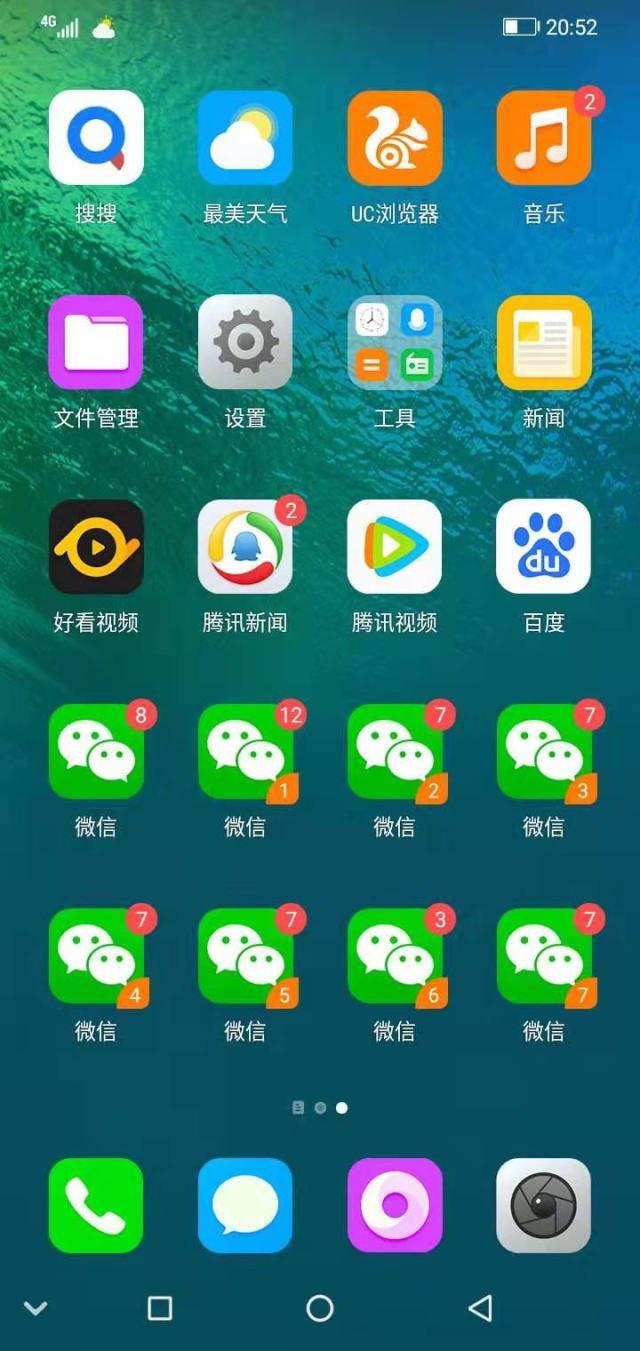Open UC浏览器 browser
The width and height of the screenshot is (640, 1351).
(394, 138)
